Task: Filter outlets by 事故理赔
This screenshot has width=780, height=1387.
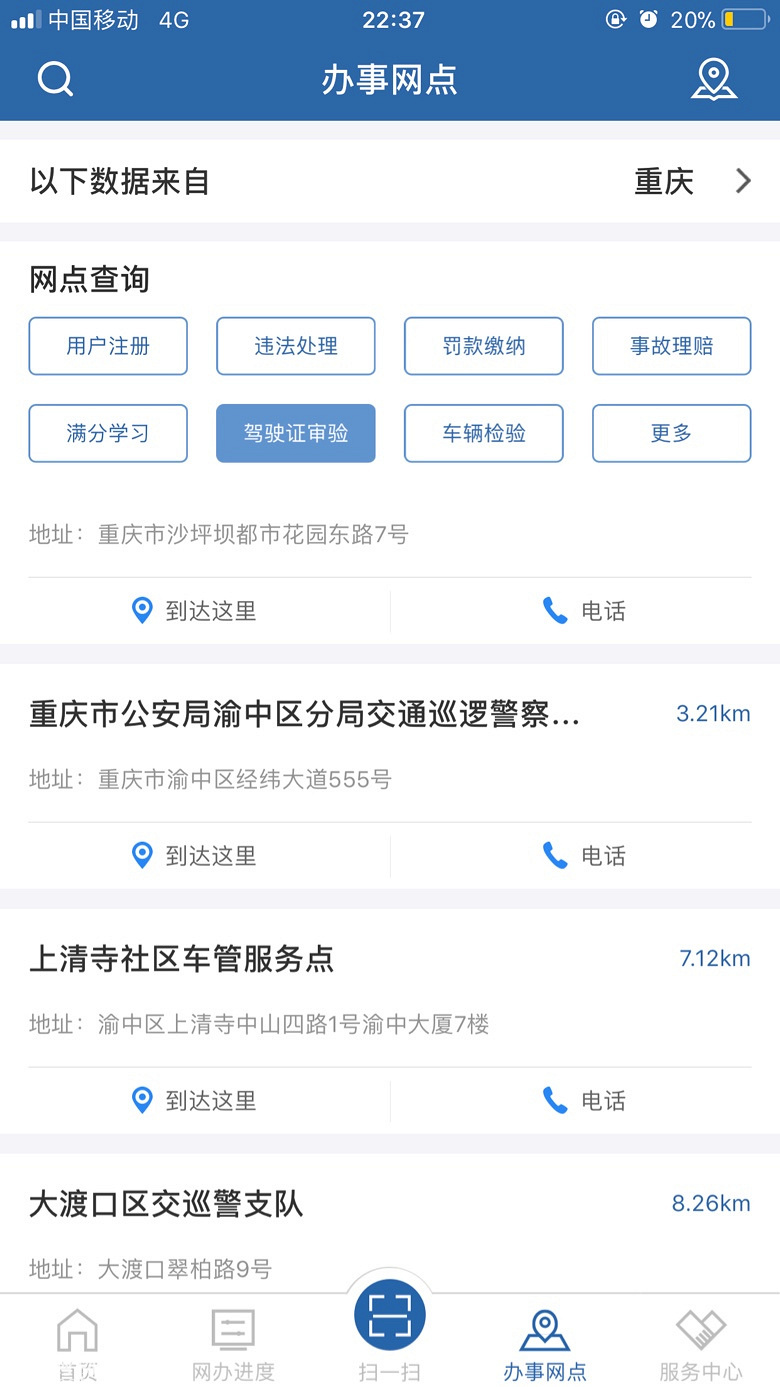Action: (671, 346)
